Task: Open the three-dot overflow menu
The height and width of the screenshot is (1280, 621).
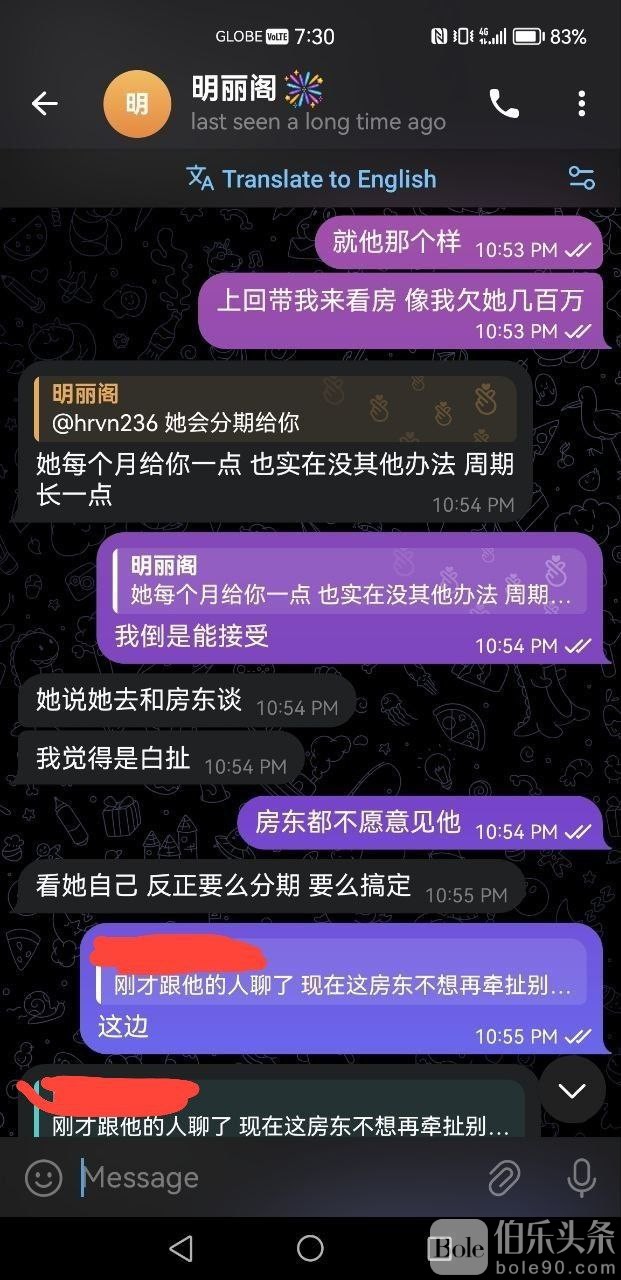Action: (x=582, y=103)
